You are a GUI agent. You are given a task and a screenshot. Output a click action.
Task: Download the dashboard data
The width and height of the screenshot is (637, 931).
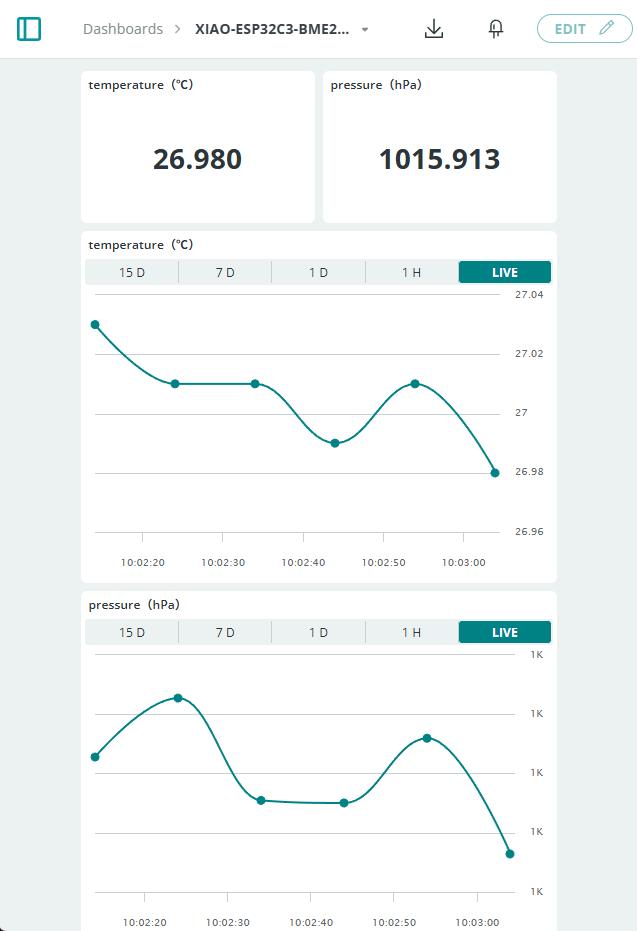click(x=434, y=29)
